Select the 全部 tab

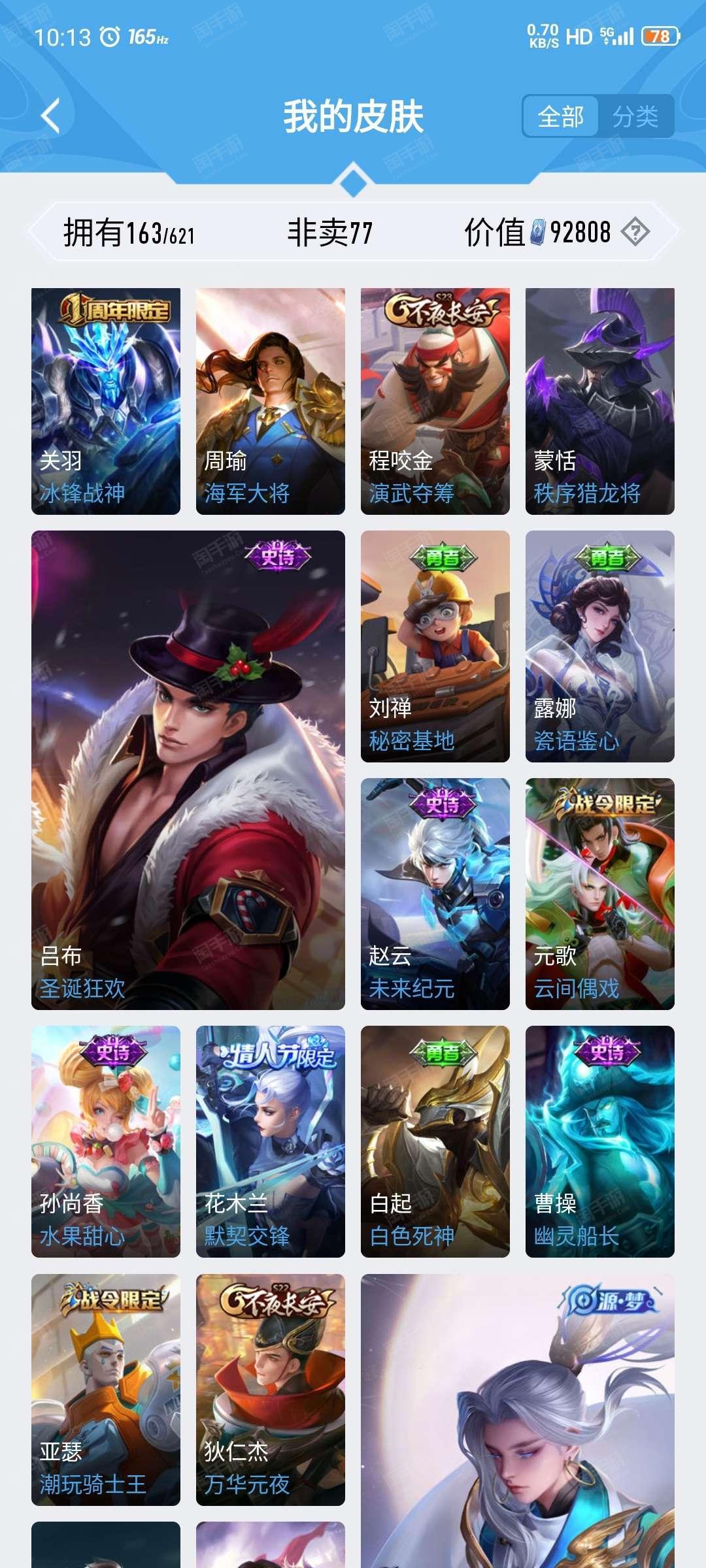coord(560,117)
